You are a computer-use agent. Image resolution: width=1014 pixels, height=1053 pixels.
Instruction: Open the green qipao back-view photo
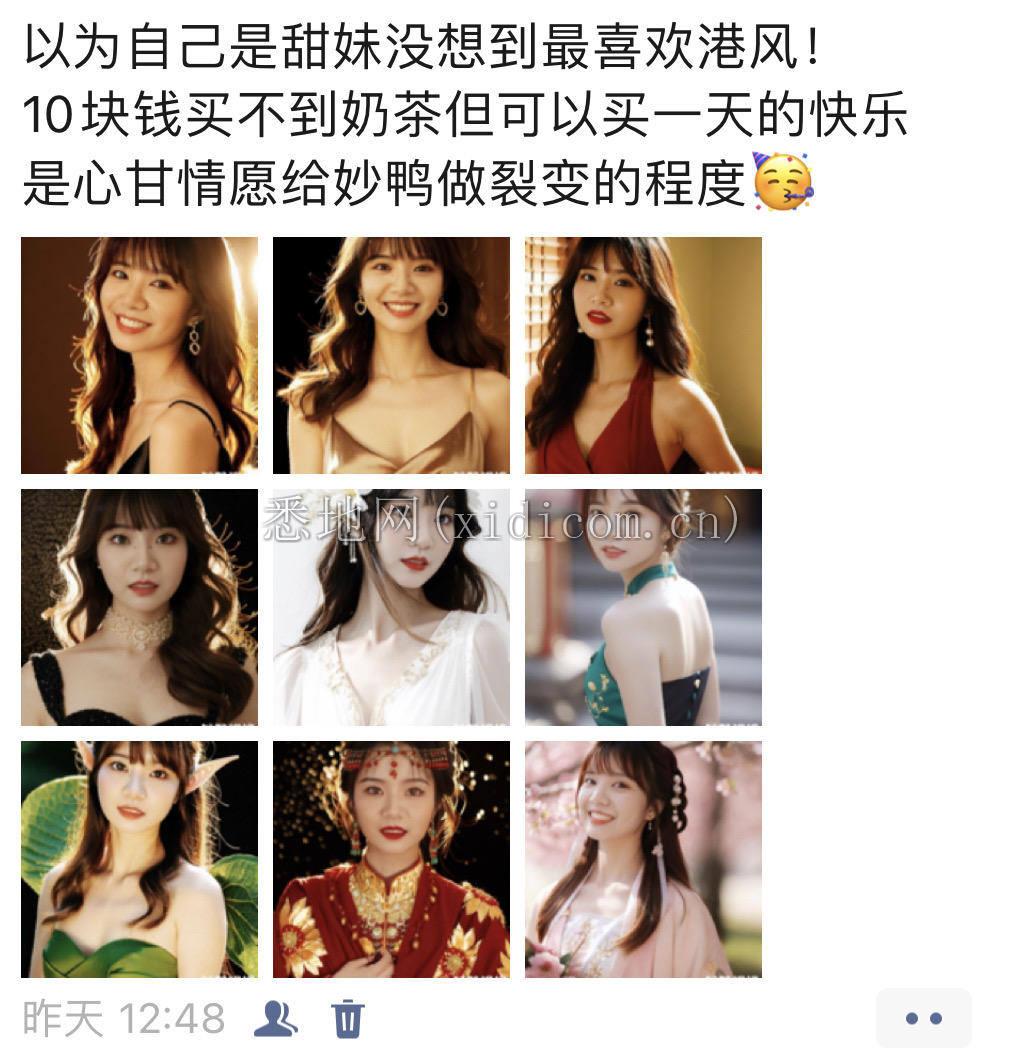pos(643,607)
